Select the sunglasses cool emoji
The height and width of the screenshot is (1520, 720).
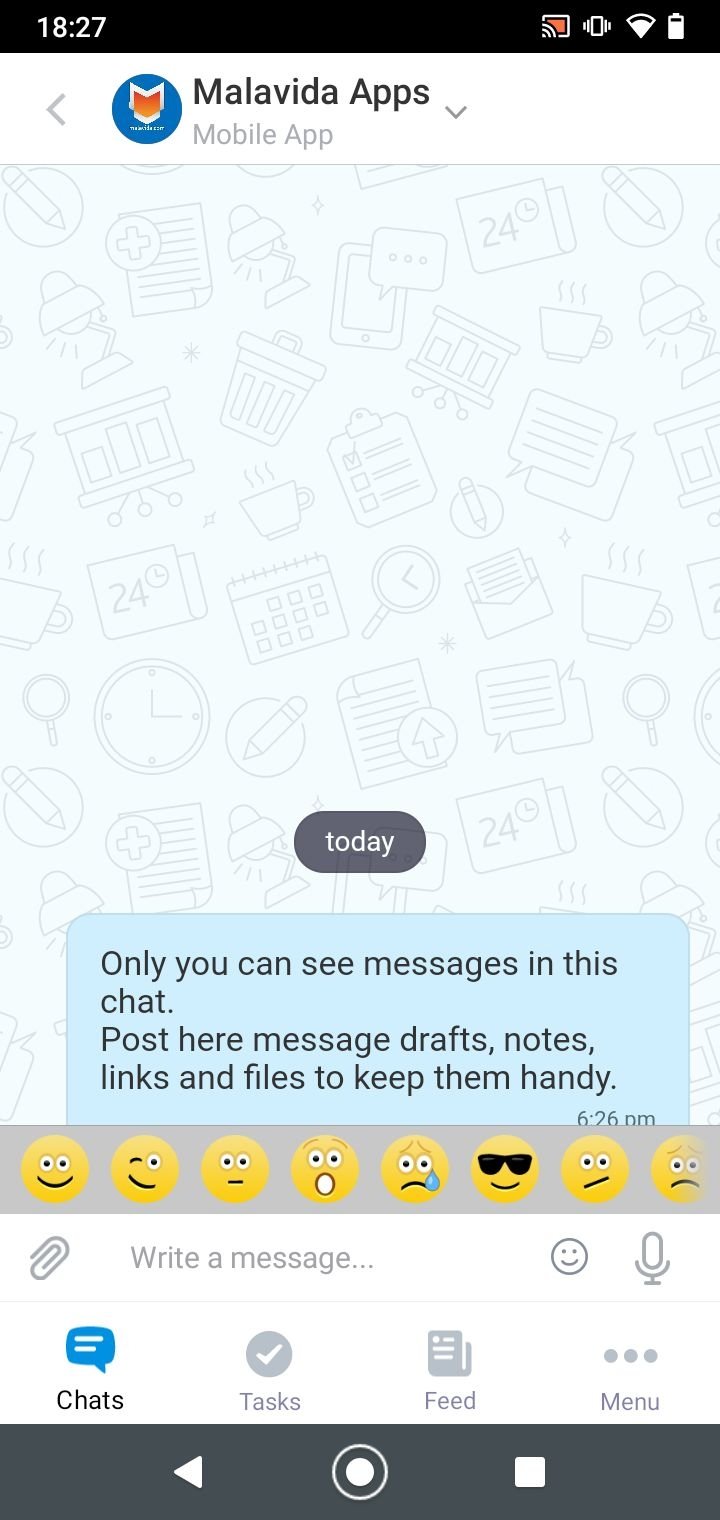(x=505, y=1170)
